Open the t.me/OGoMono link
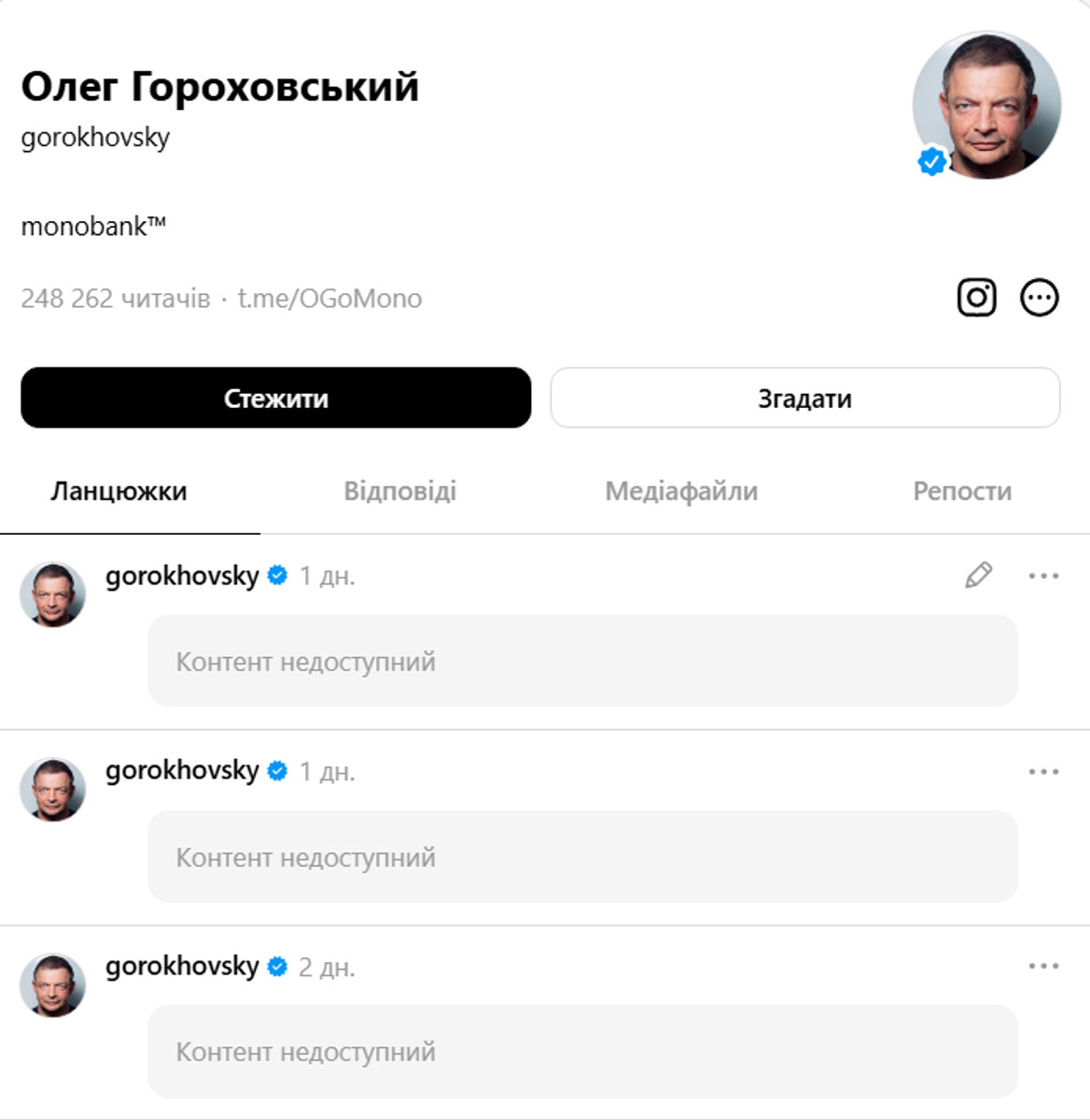Screen dimensions: 1090x1120 pyautogui.click(x=329, y=299)
